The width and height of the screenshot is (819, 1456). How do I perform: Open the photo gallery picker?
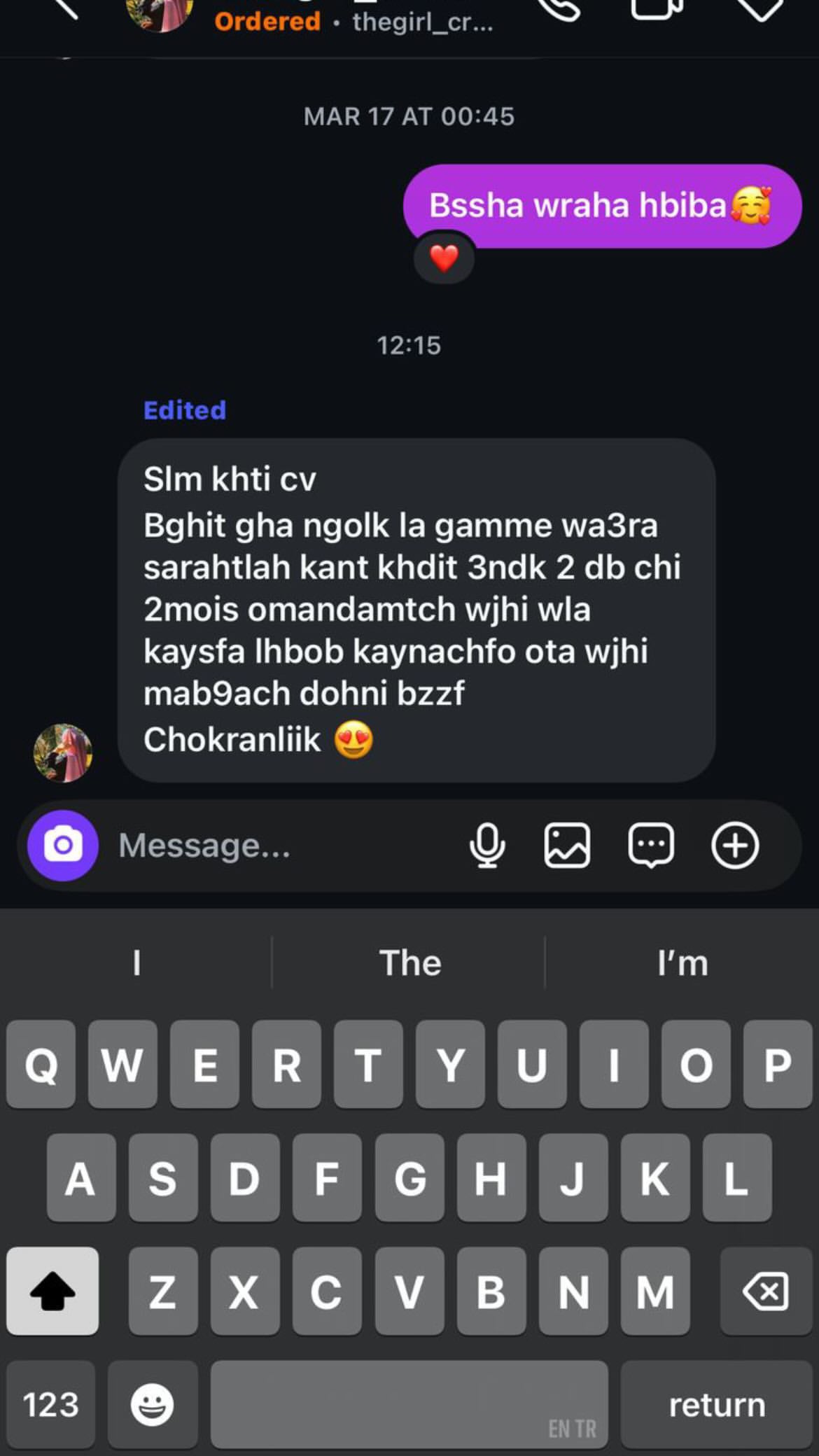click(567, 845)
